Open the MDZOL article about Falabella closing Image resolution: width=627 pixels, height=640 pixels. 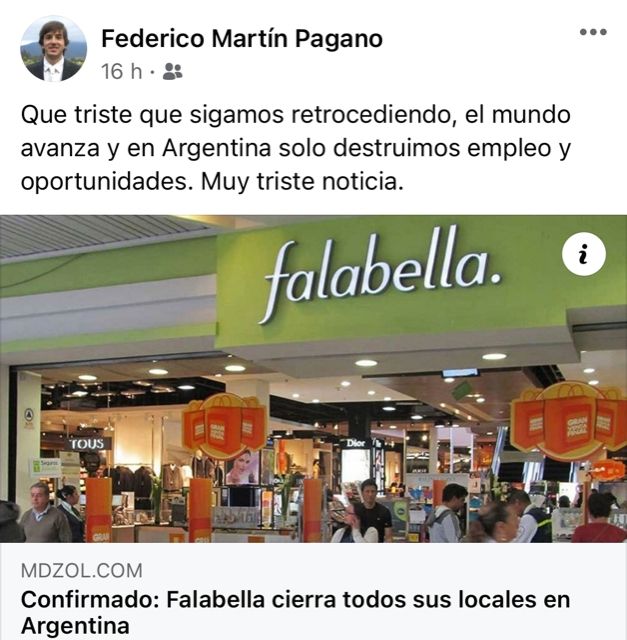tap(295, 612)
